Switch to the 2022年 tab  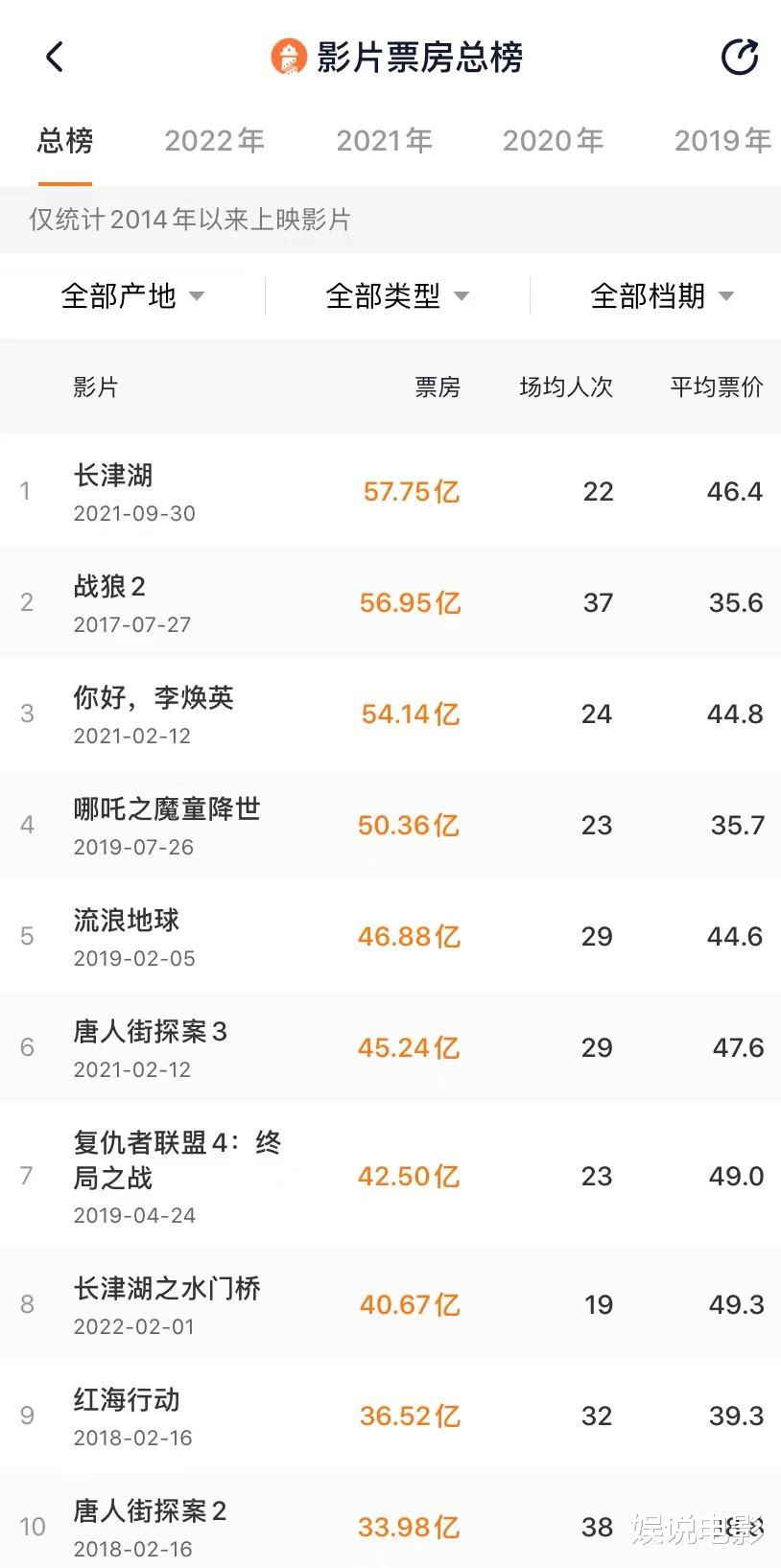(x=214, y=141)
